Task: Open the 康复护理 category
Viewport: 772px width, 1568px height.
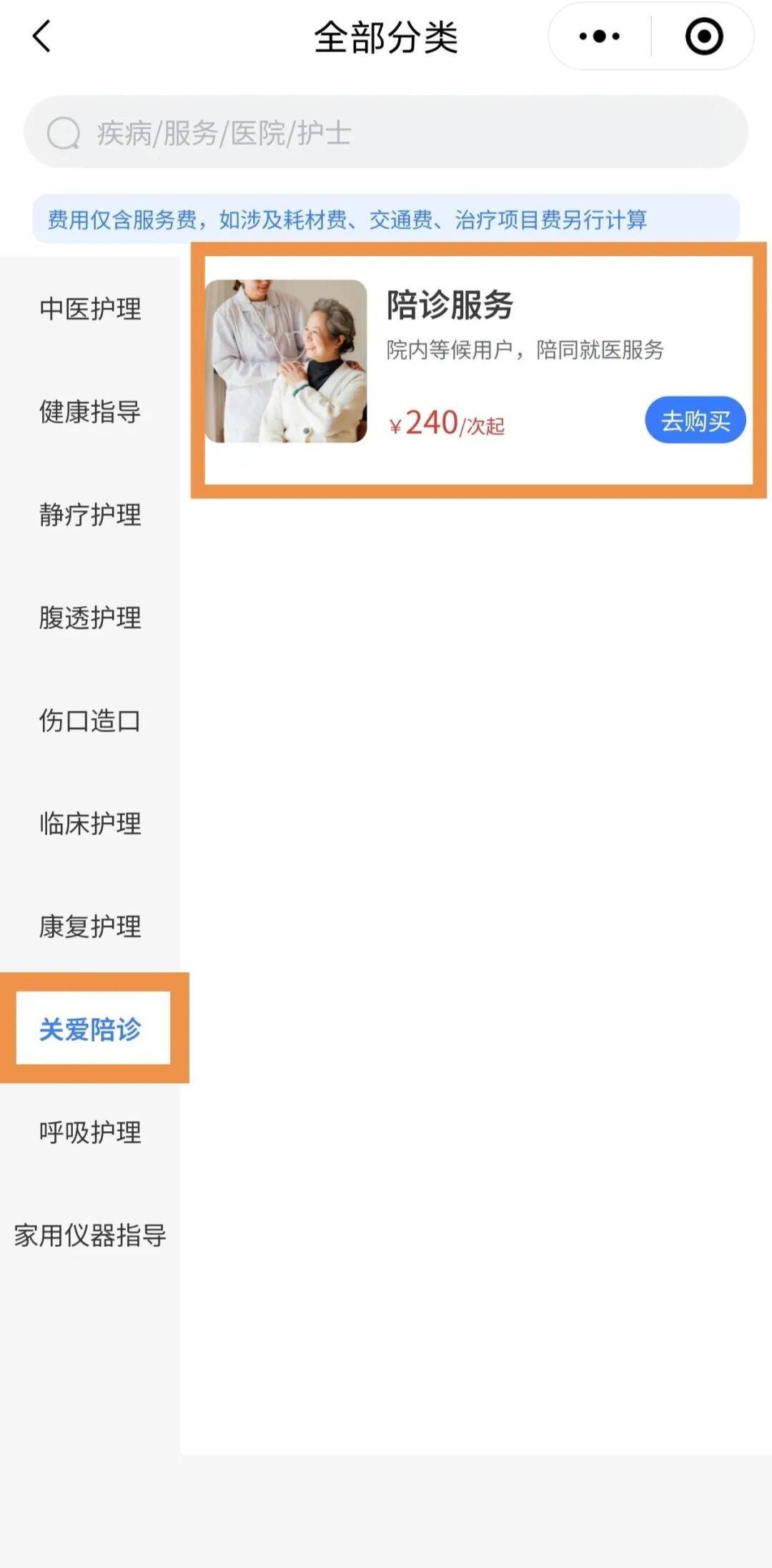Action: tap(90, 927)
